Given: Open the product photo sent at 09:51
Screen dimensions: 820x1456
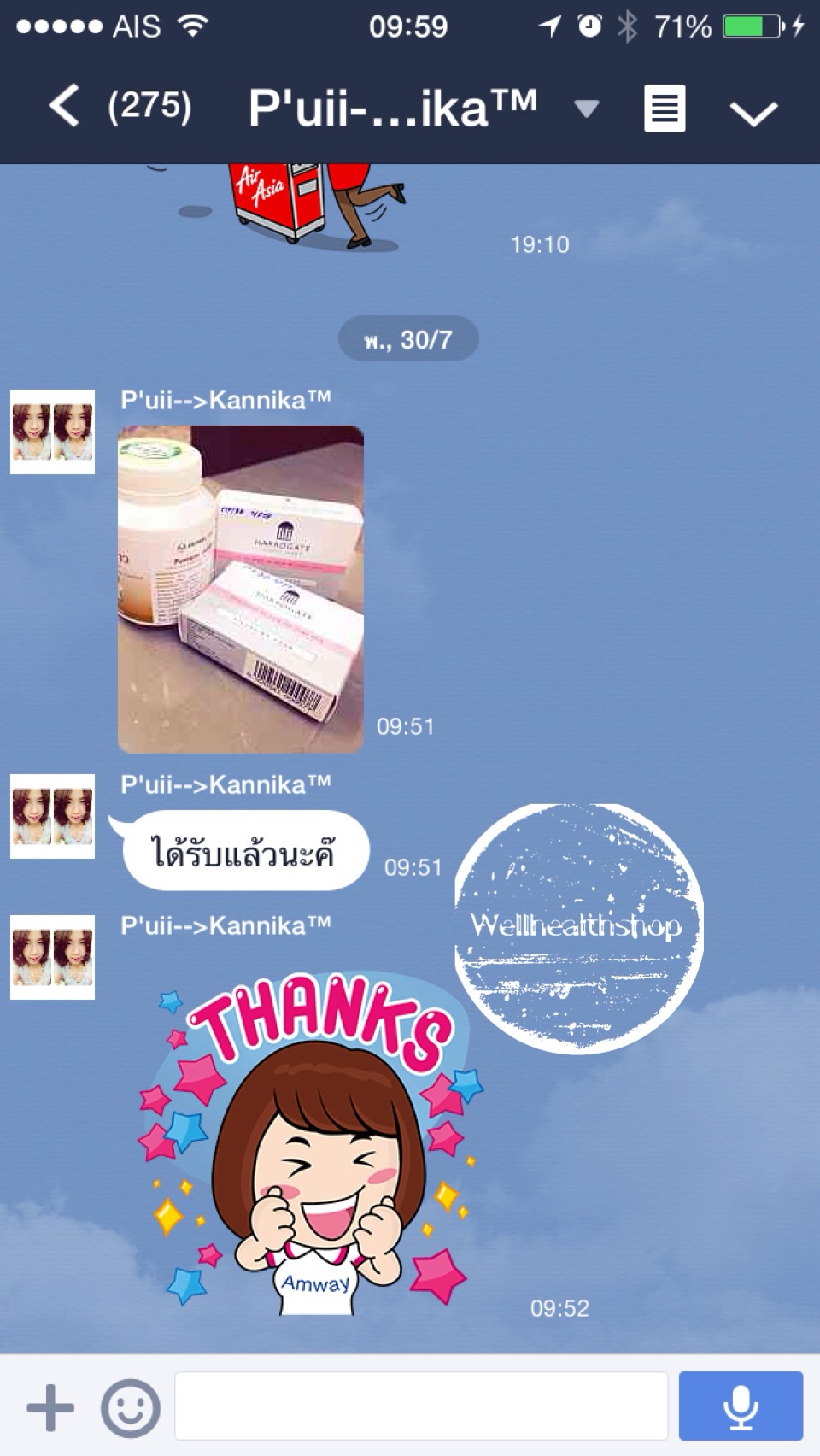Looking at the screenshot, I should point(241,589).
